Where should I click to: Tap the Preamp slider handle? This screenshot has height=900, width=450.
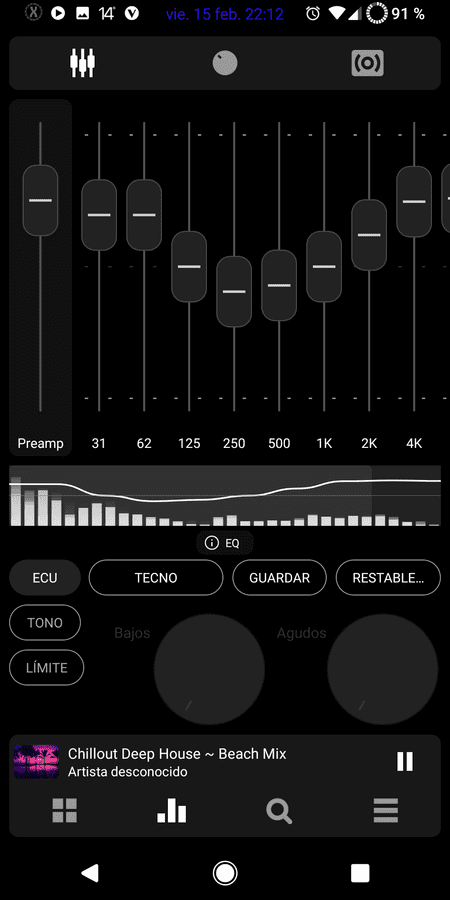point(40,200)
